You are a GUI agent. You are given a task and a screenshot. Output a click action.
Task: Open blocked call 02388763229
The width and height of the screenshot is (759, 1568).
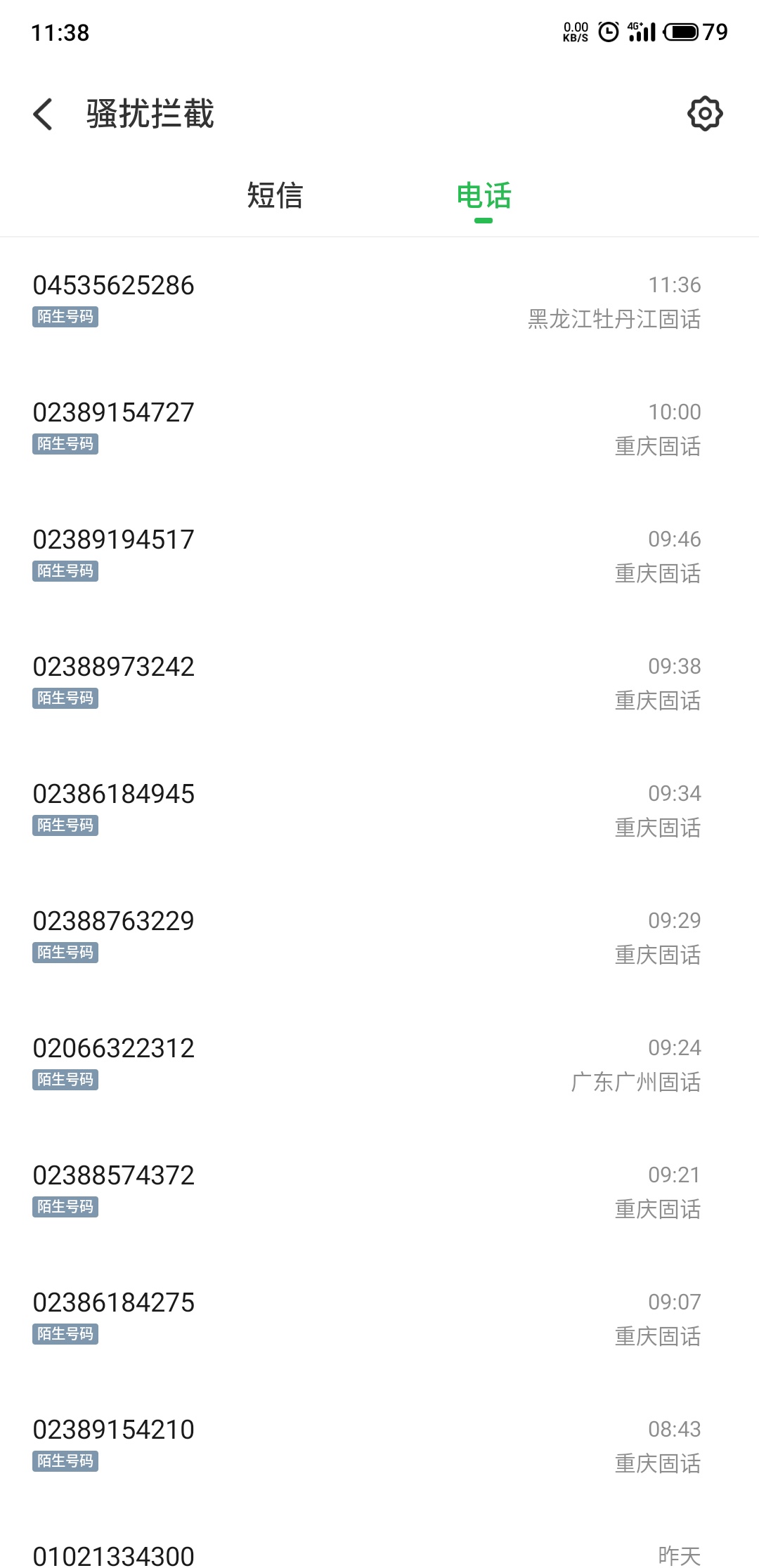[x=379, y=936]
